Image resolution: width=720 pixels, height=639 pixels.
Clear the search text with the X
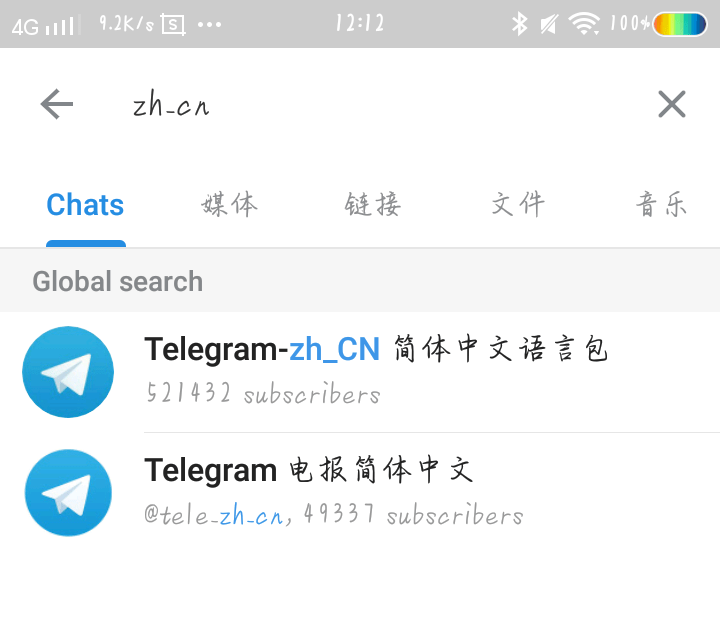671,104
